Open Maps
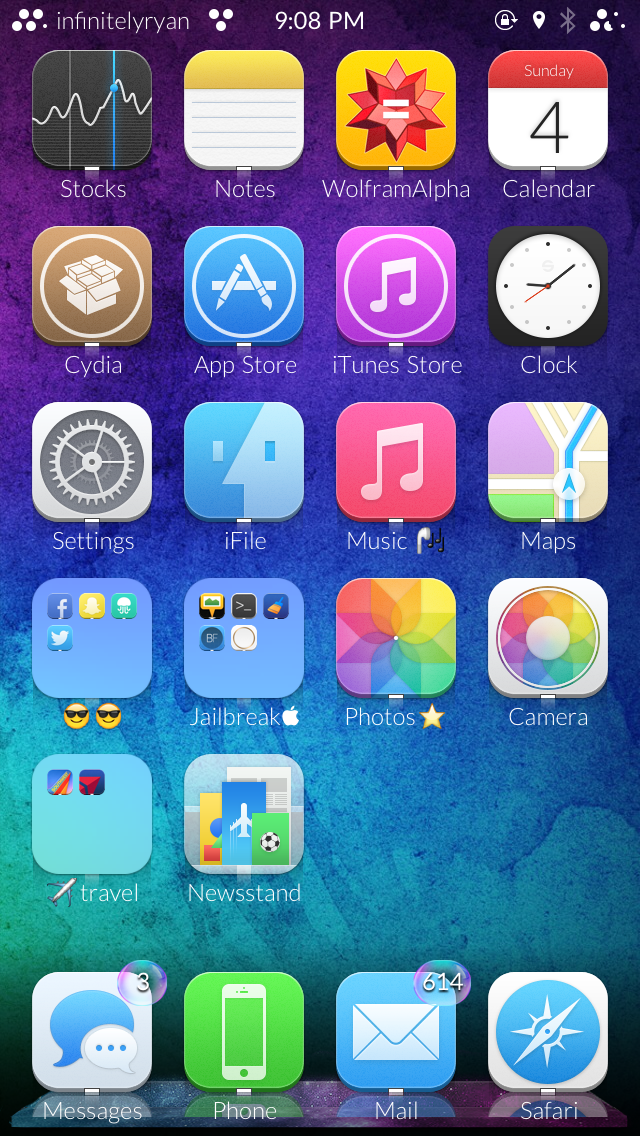This screenshot has width=640, height=1136. tap(548, 462)
